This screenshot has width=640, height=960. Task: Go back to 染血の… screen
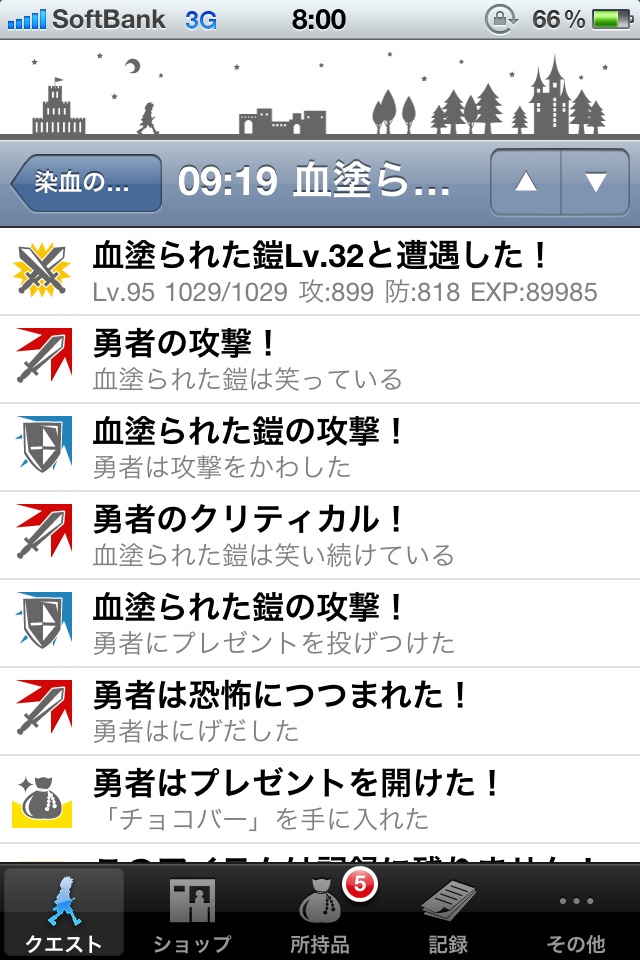86,183
